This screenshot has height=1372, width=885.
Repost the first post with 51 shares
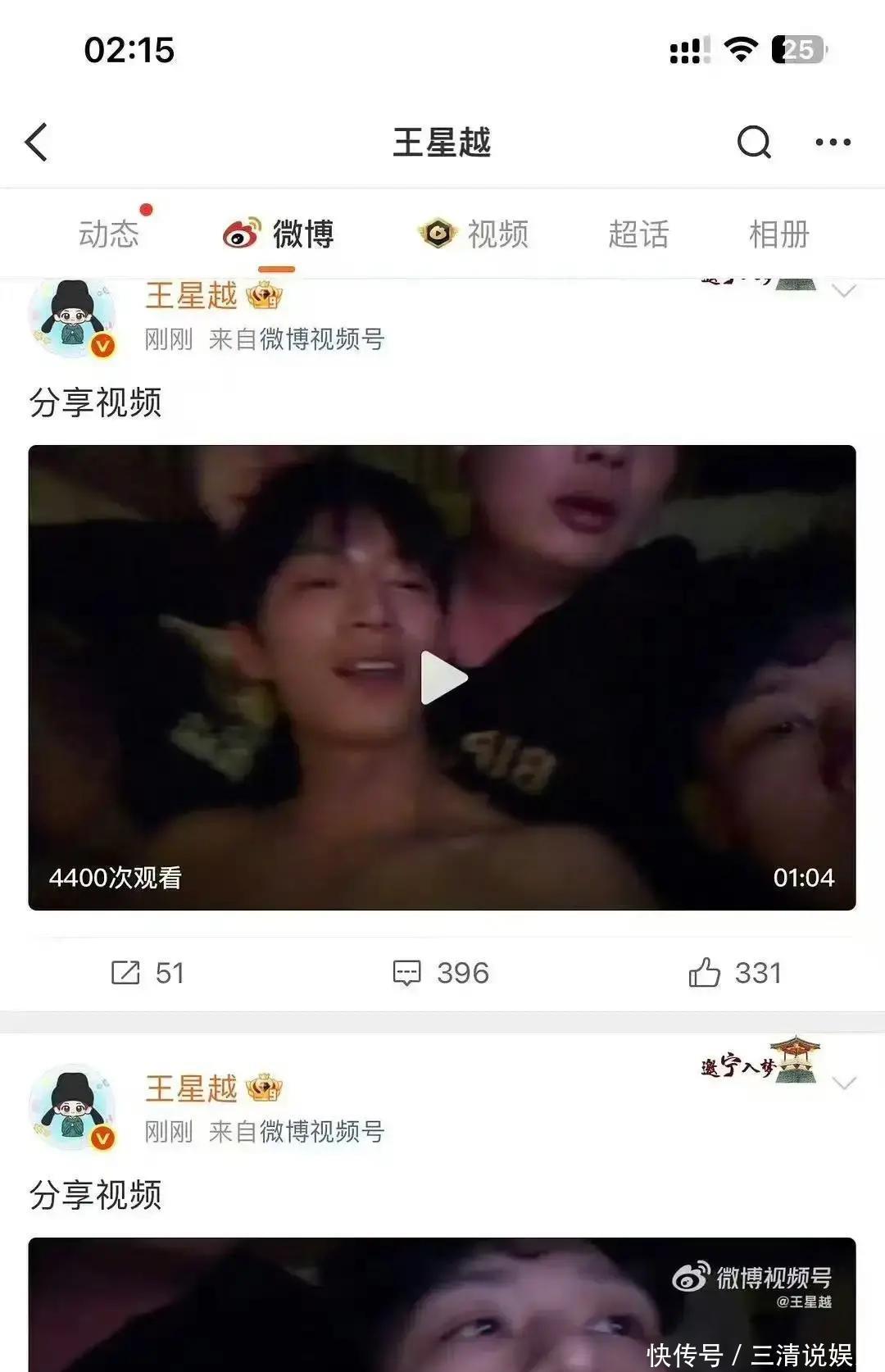coord(147,973)
